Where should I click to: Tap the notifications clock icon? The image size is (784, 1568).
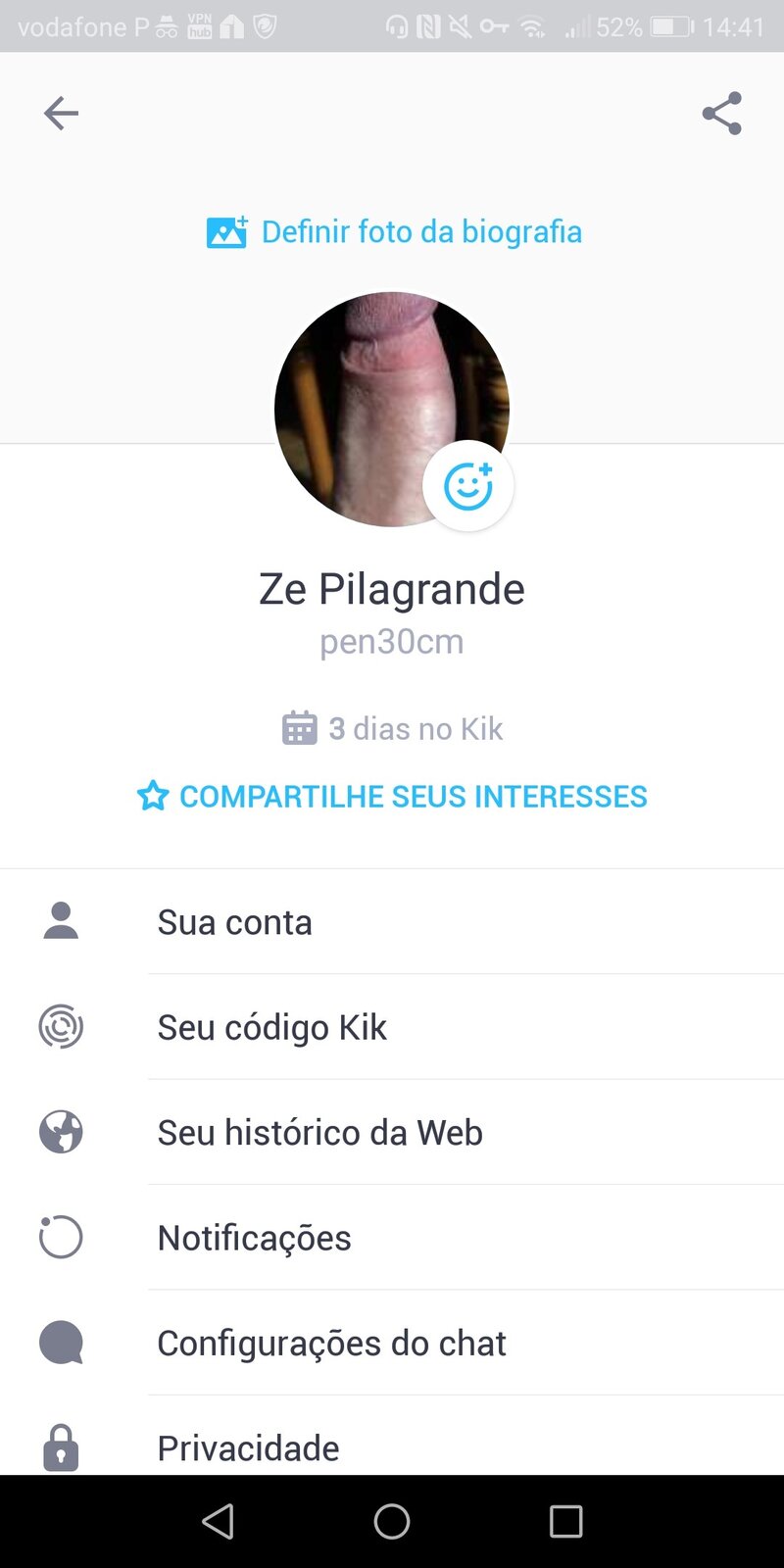[x=61, y=1237]
